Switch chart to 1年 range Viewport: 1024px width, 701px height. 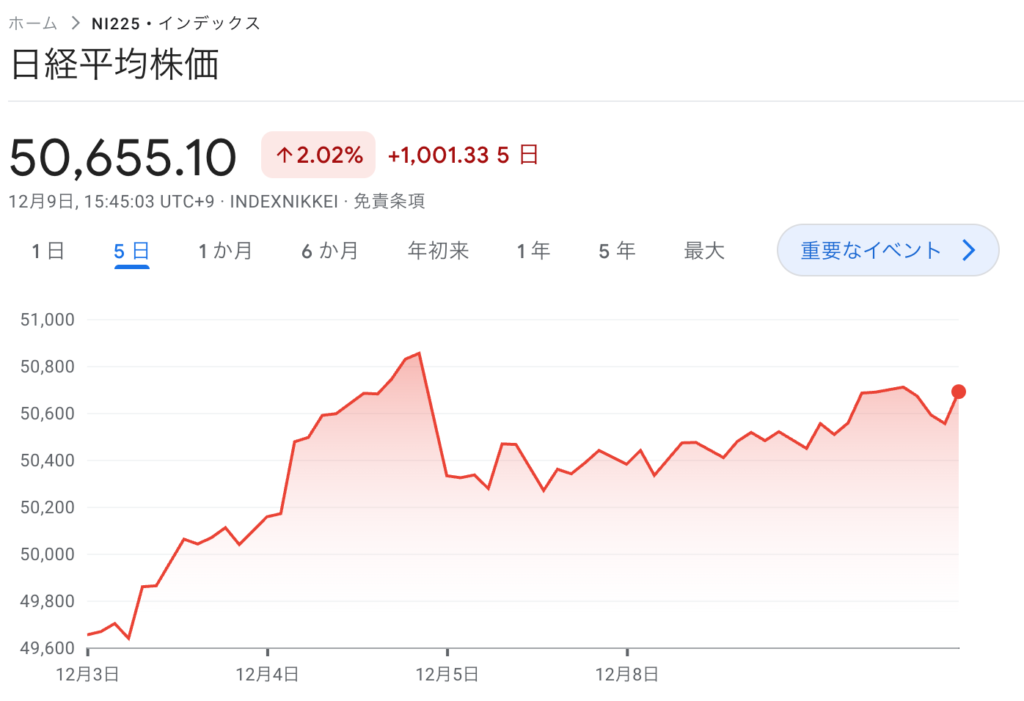coord(533,251)
